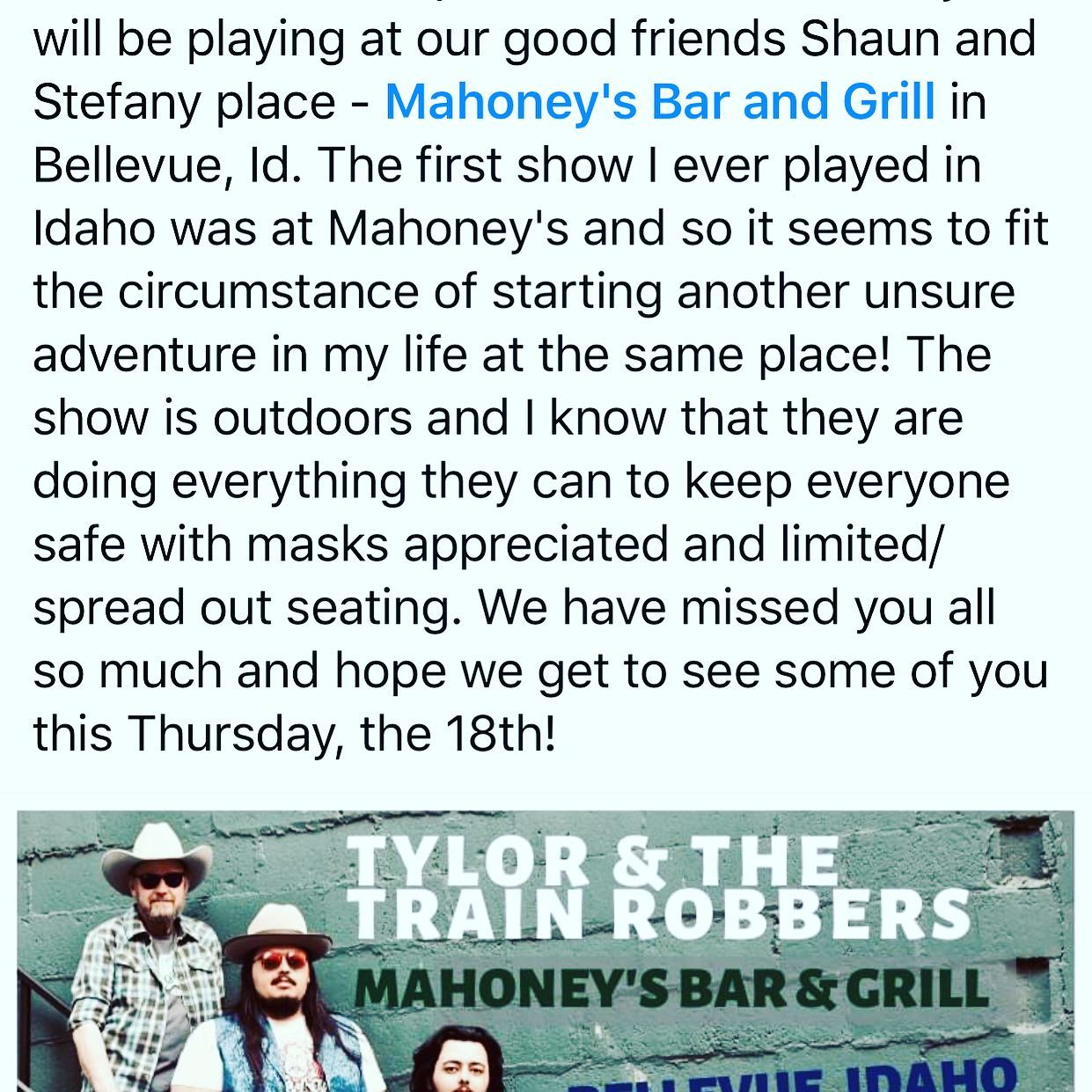Open the Tylor & The Train Robbers poster image
The image size is (1092, 1092).
coord(546,950)
